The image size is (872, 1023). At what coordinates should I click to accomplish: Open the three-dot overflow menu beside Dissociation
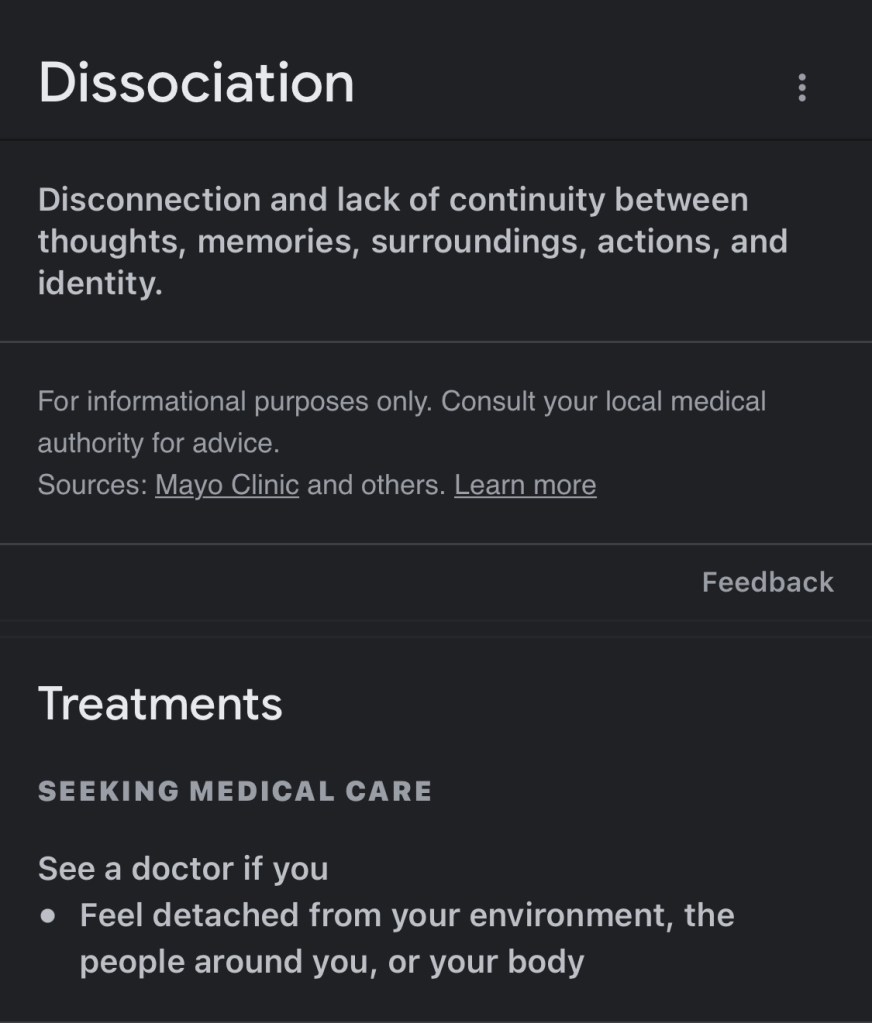(x=802, y=88)
